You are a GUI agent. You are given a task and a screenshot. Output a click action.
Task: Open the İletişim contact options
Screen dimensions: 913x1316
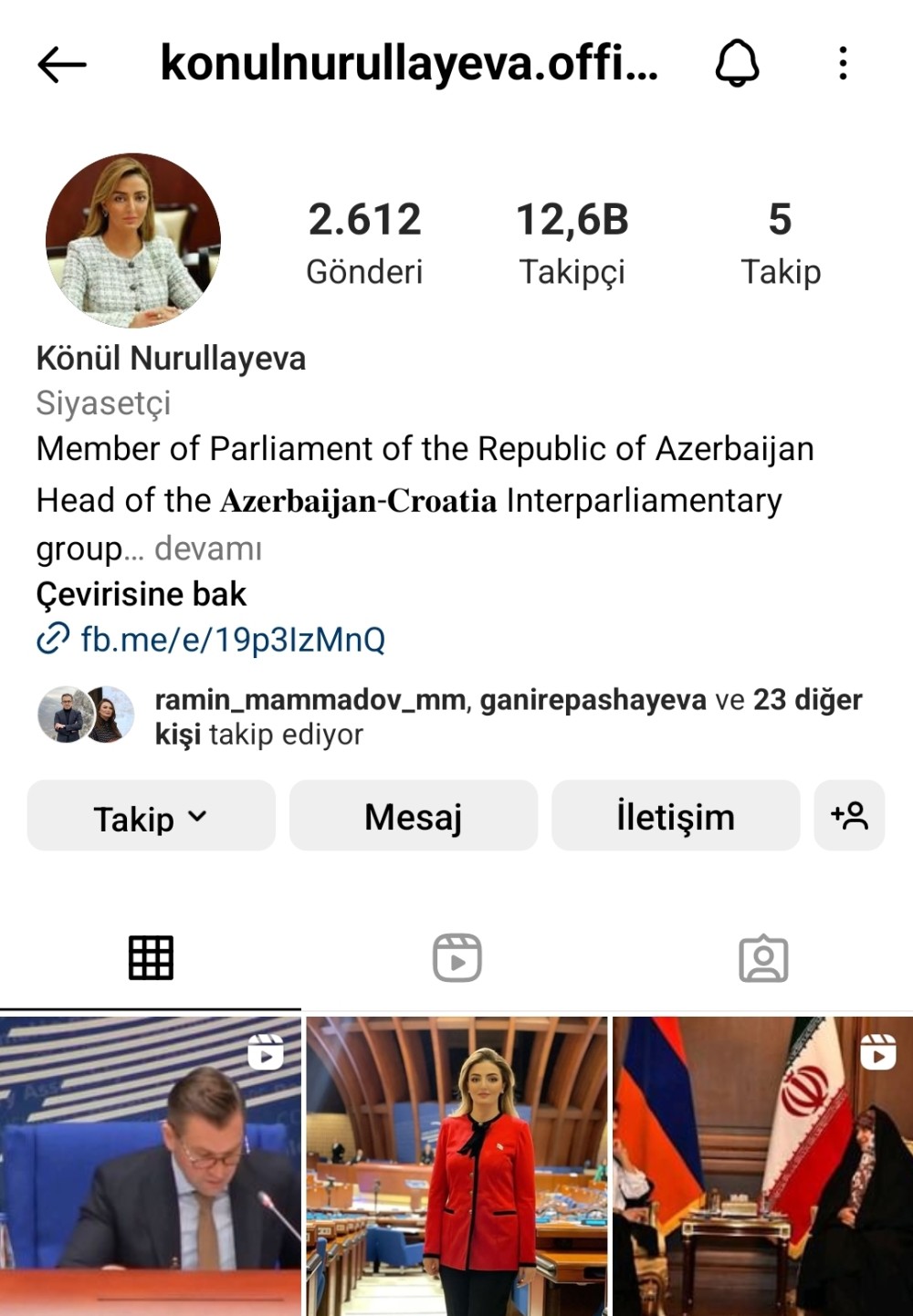click(676, 816)
